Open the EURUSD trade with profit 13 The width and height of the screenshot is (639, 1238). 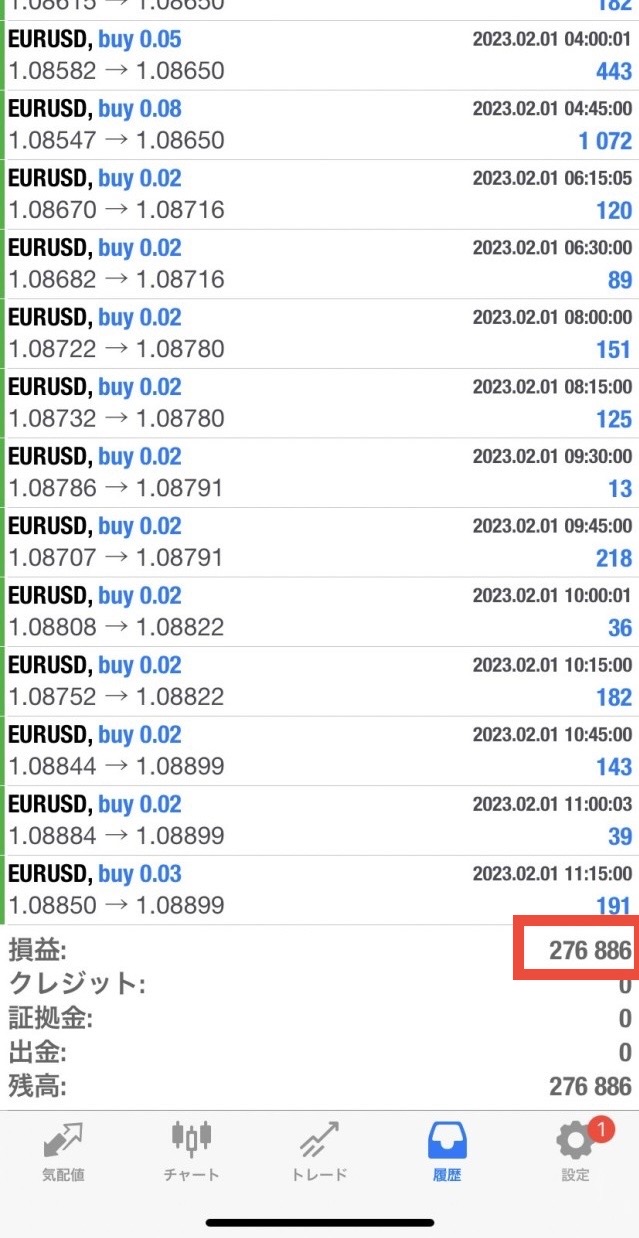[319, 473]
